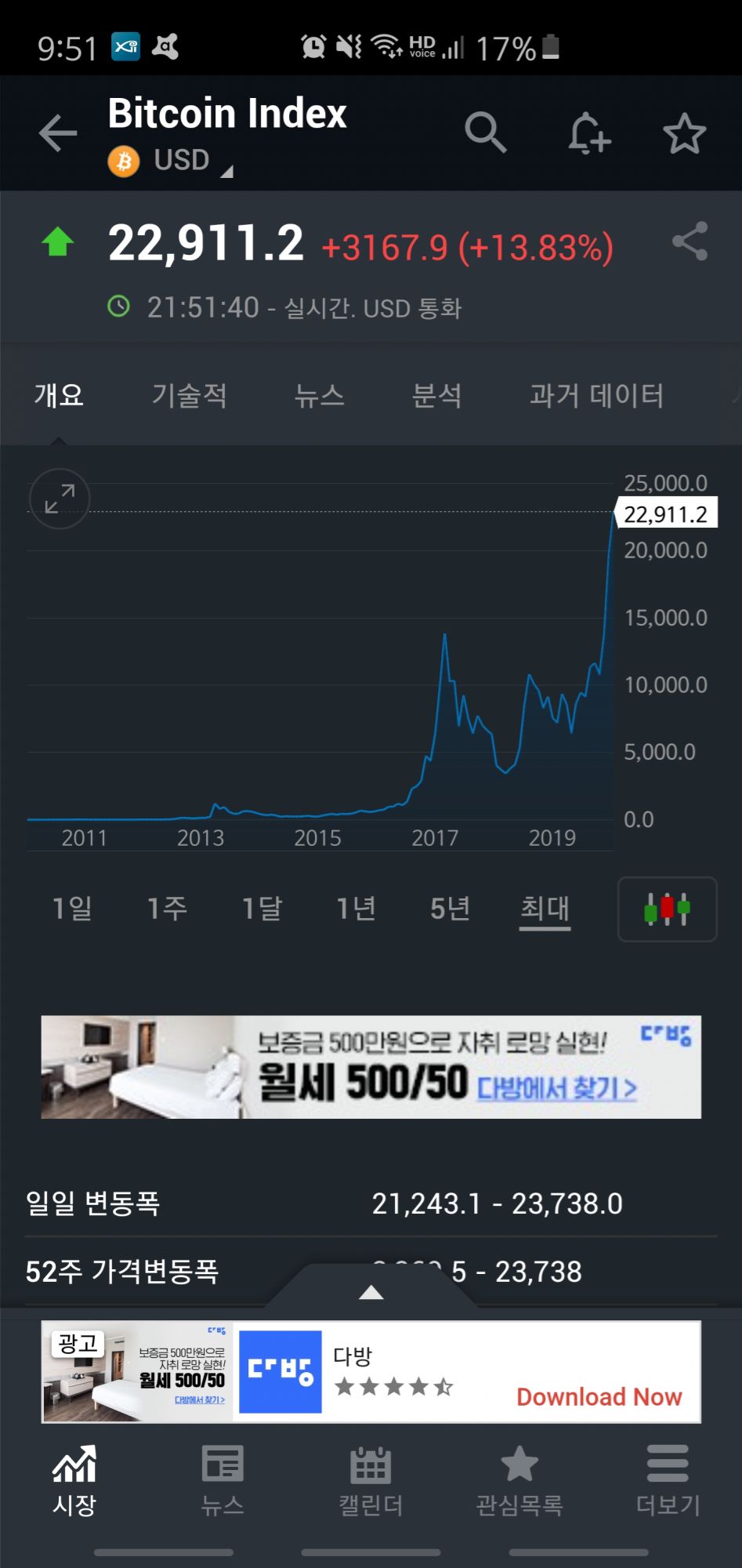Expand chart to fullscreen mode
Image resolution: width=742 pixels, height=1568 pixels.
pyautogui.click(x=59, y=499)
